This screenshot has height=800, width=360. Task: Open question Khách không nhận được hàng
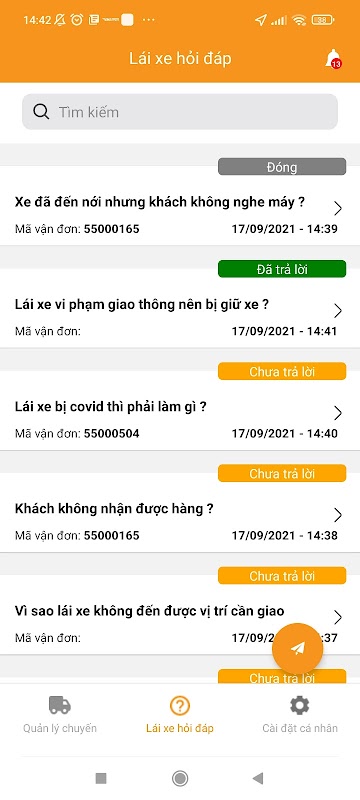click(179, 520)
